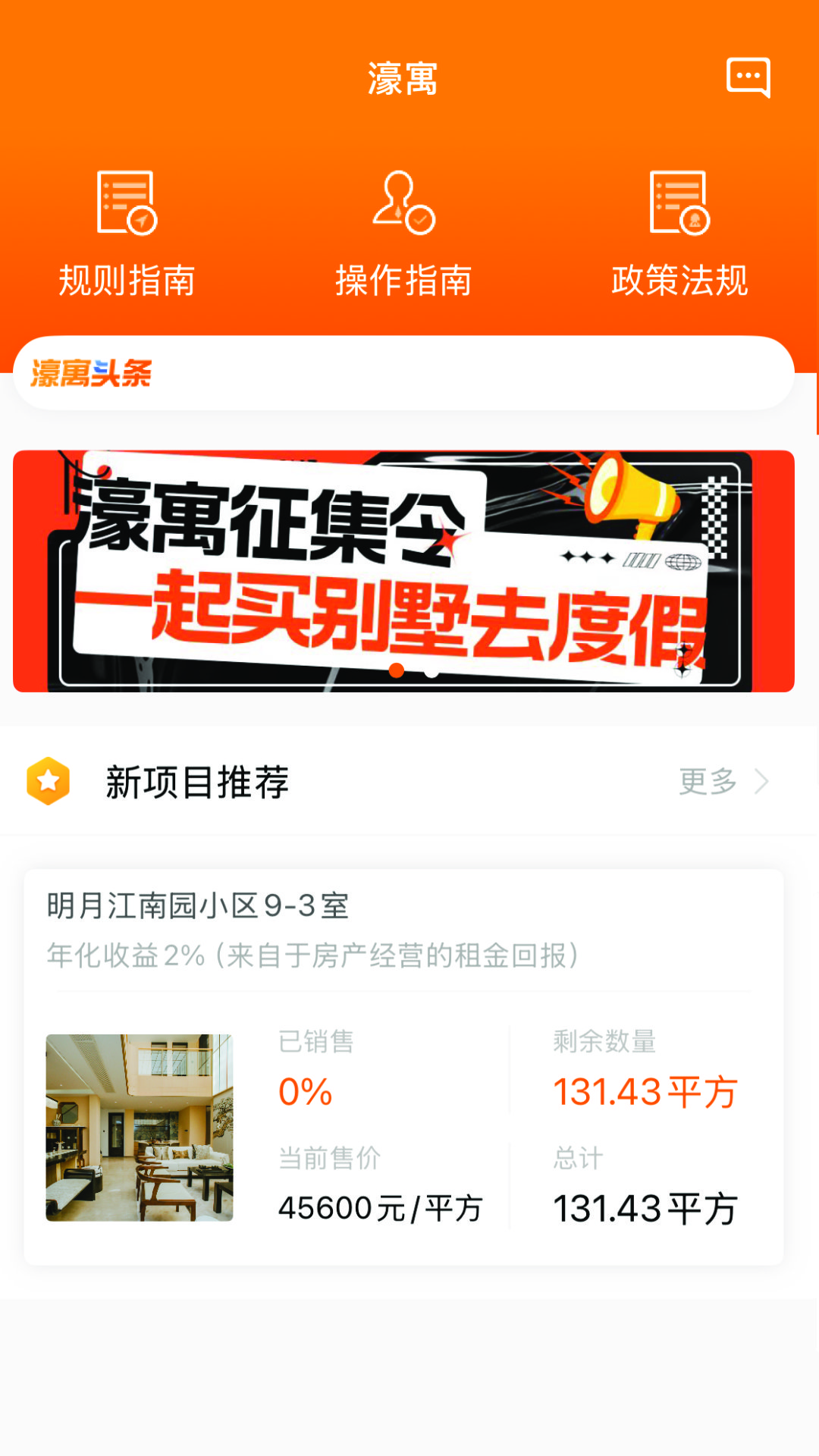
Task: Open the 规则指南 rules guide icon
Action: tap(127, 205)
